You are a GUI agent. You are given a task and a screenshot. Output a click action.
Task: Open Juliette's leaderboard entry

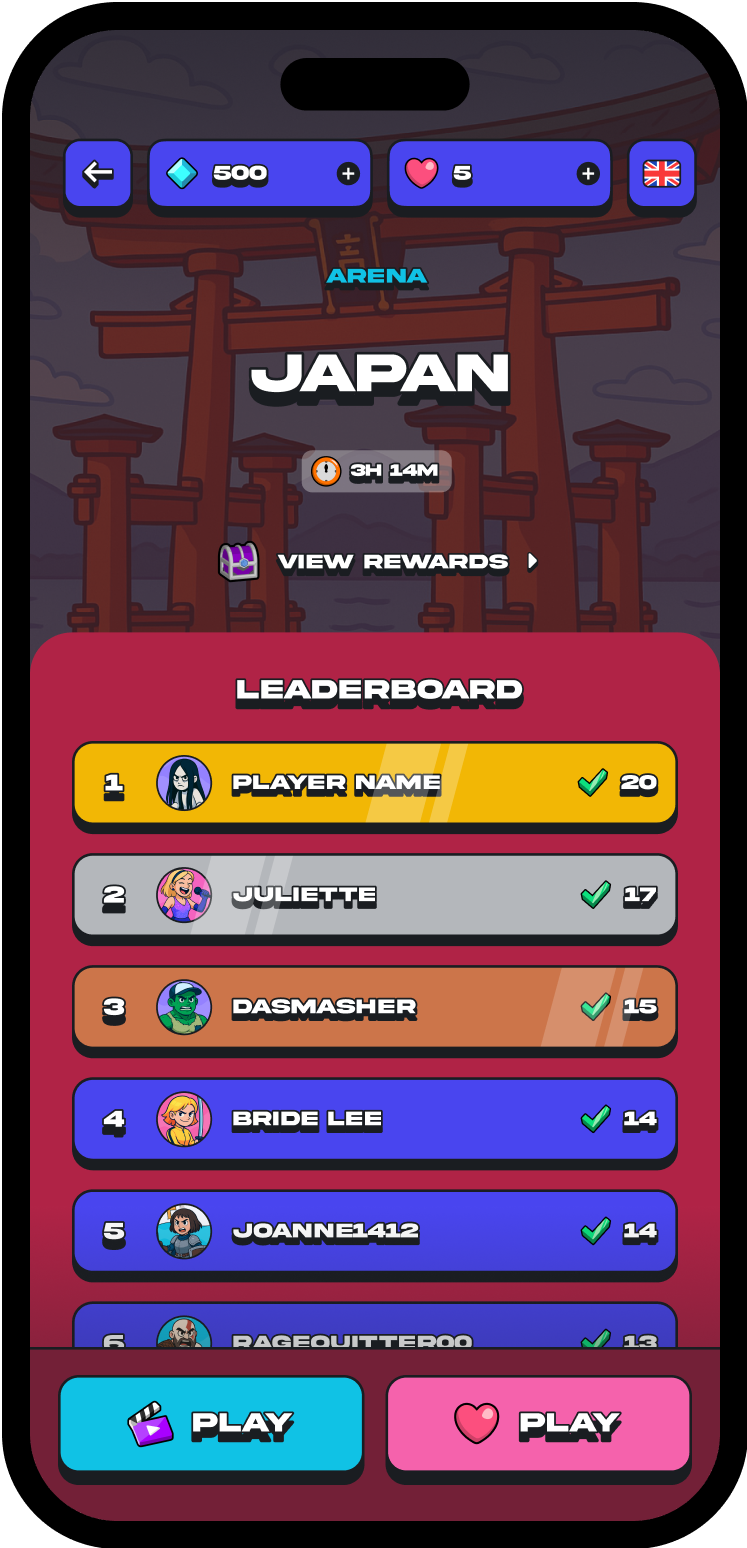pyautogui.click(x=374, y=895)
